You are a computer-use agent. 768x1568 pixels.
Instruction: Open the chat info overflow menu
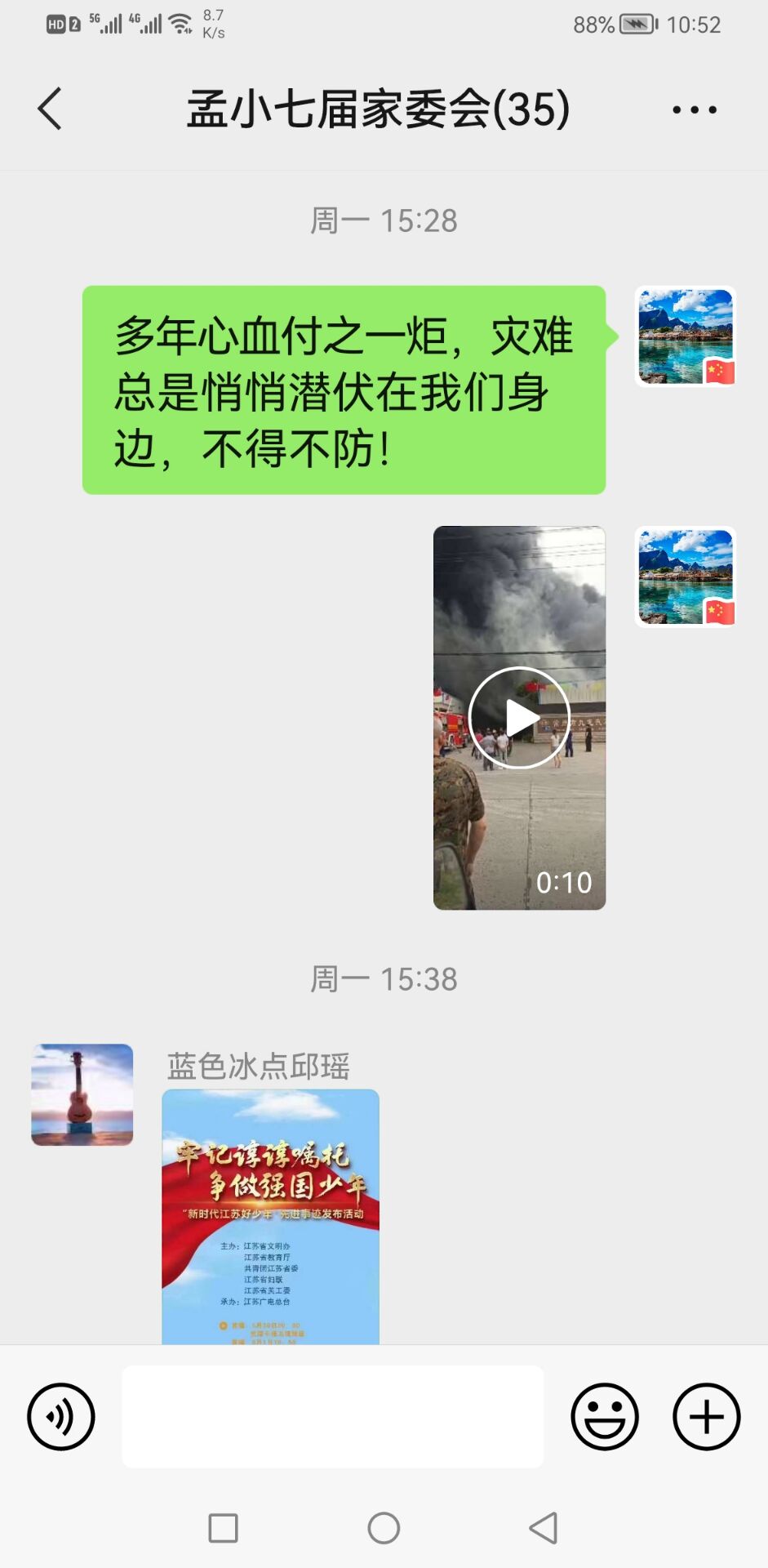tap(694, 109)
